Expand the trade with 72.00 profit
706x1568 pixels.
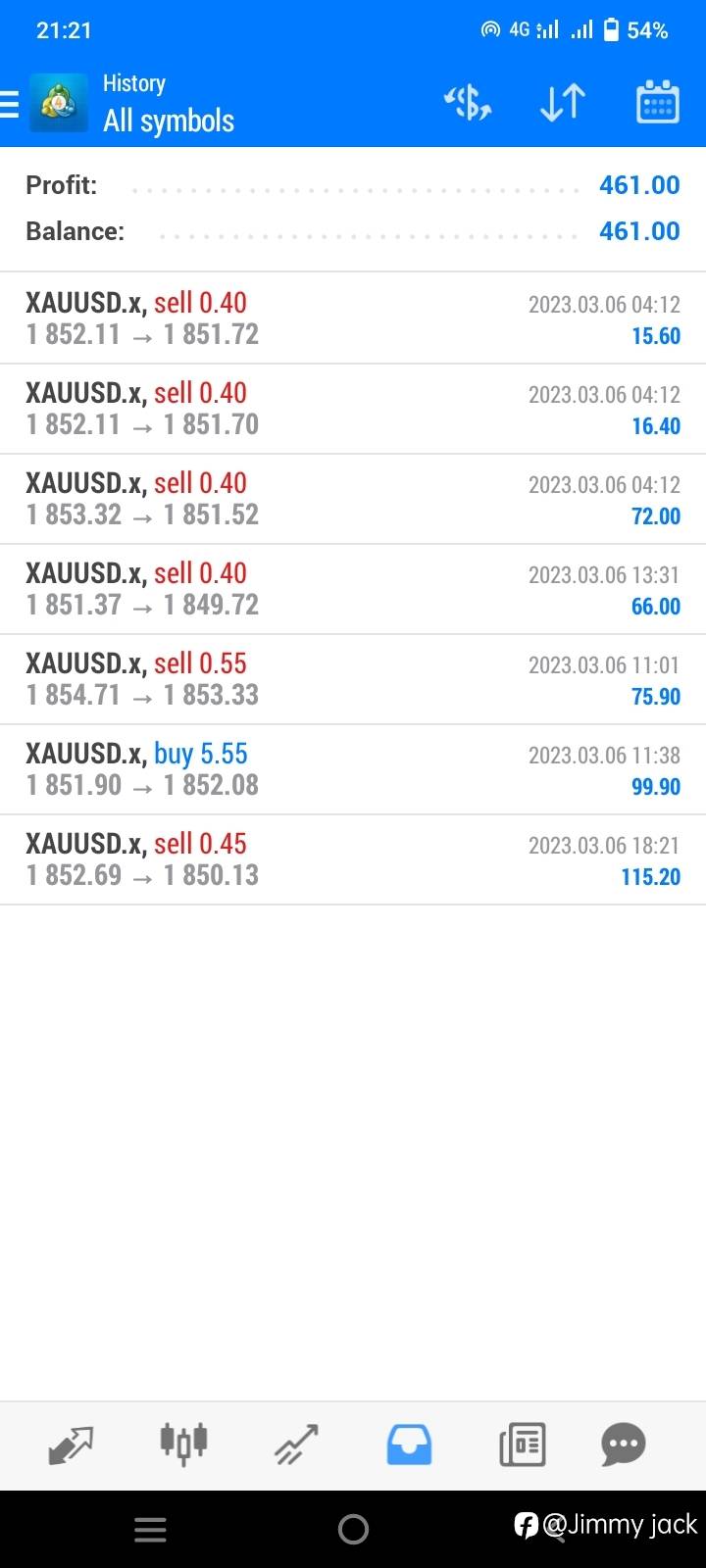[353, 499]
